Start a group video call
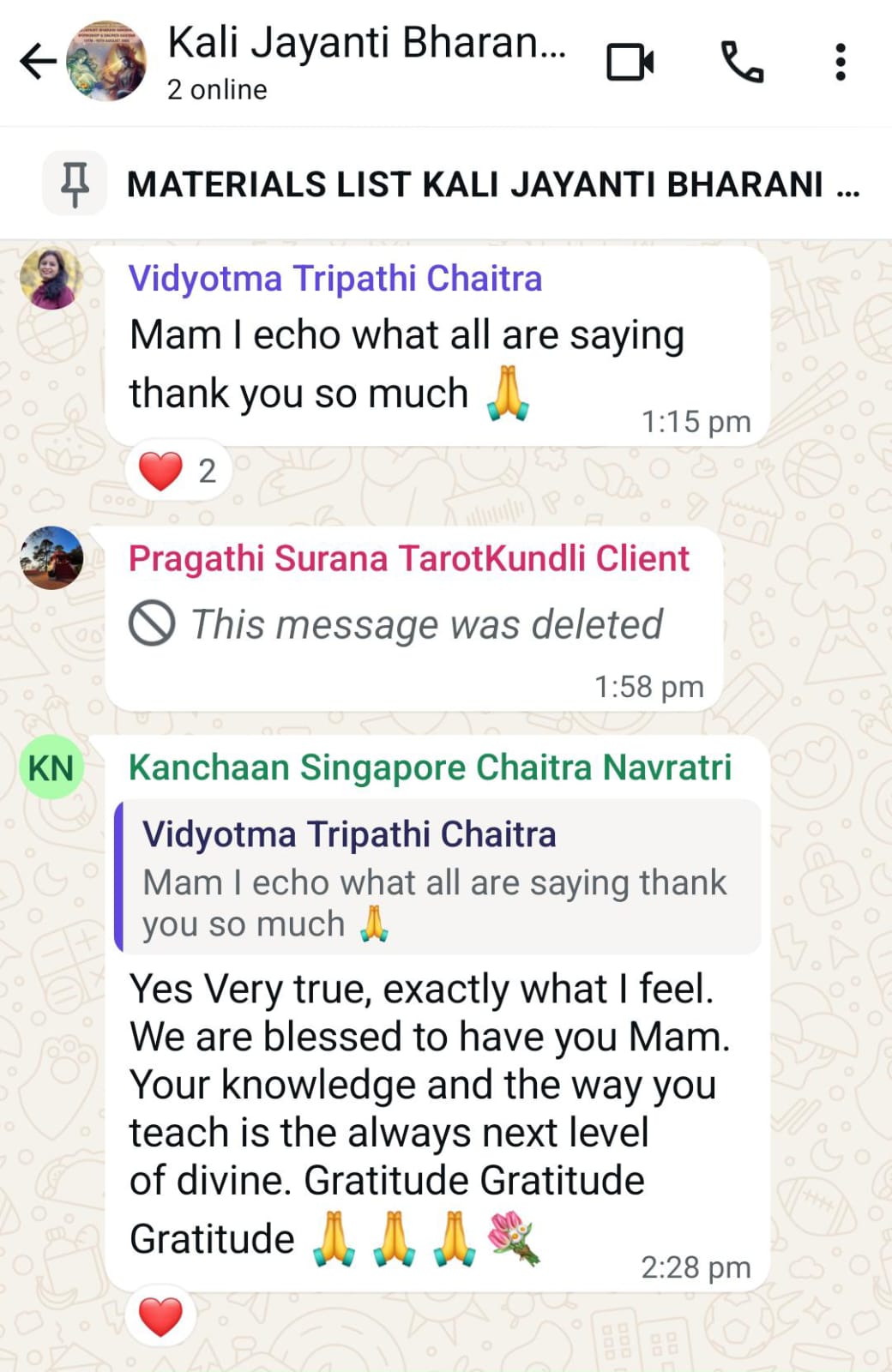 pyautogui.click(x=630, y=62)
